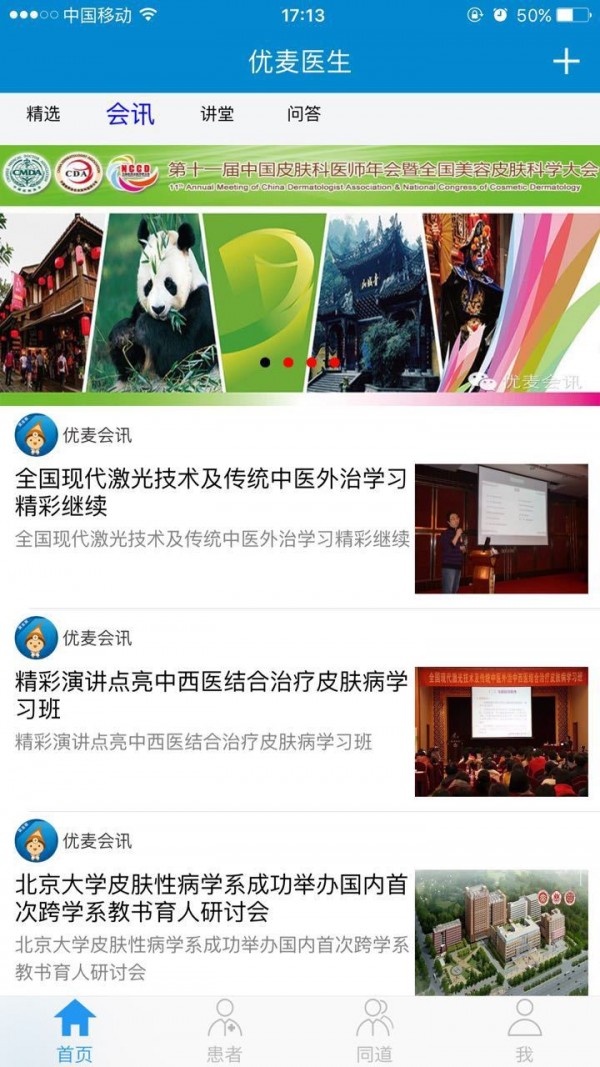Screen dimensions: 600x1067
Task: Open the 同道 tab
Action: point(374,1030)
